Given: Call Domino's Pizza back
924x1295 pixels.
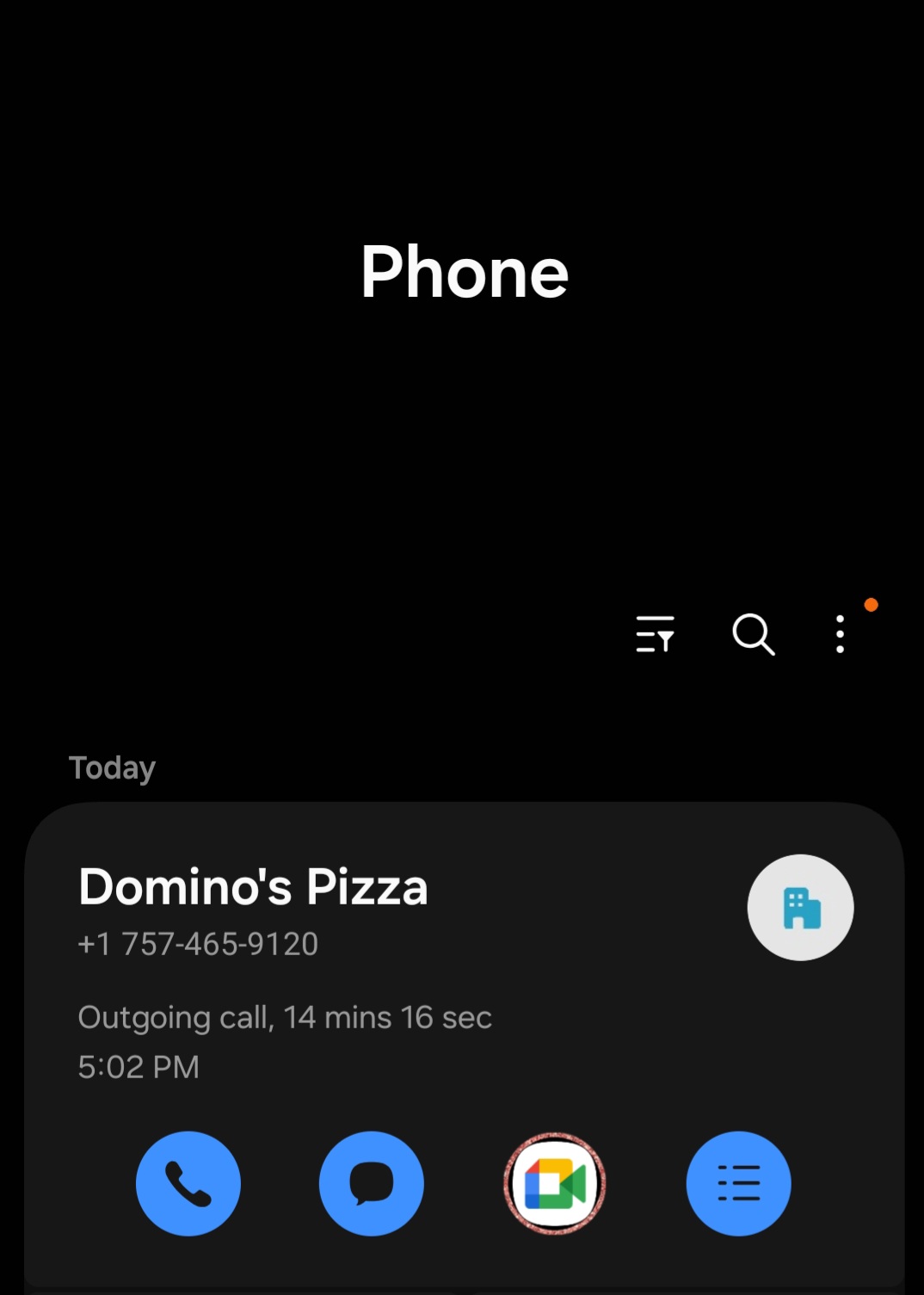Looking at the screenshot, I should click(188, 1183).
